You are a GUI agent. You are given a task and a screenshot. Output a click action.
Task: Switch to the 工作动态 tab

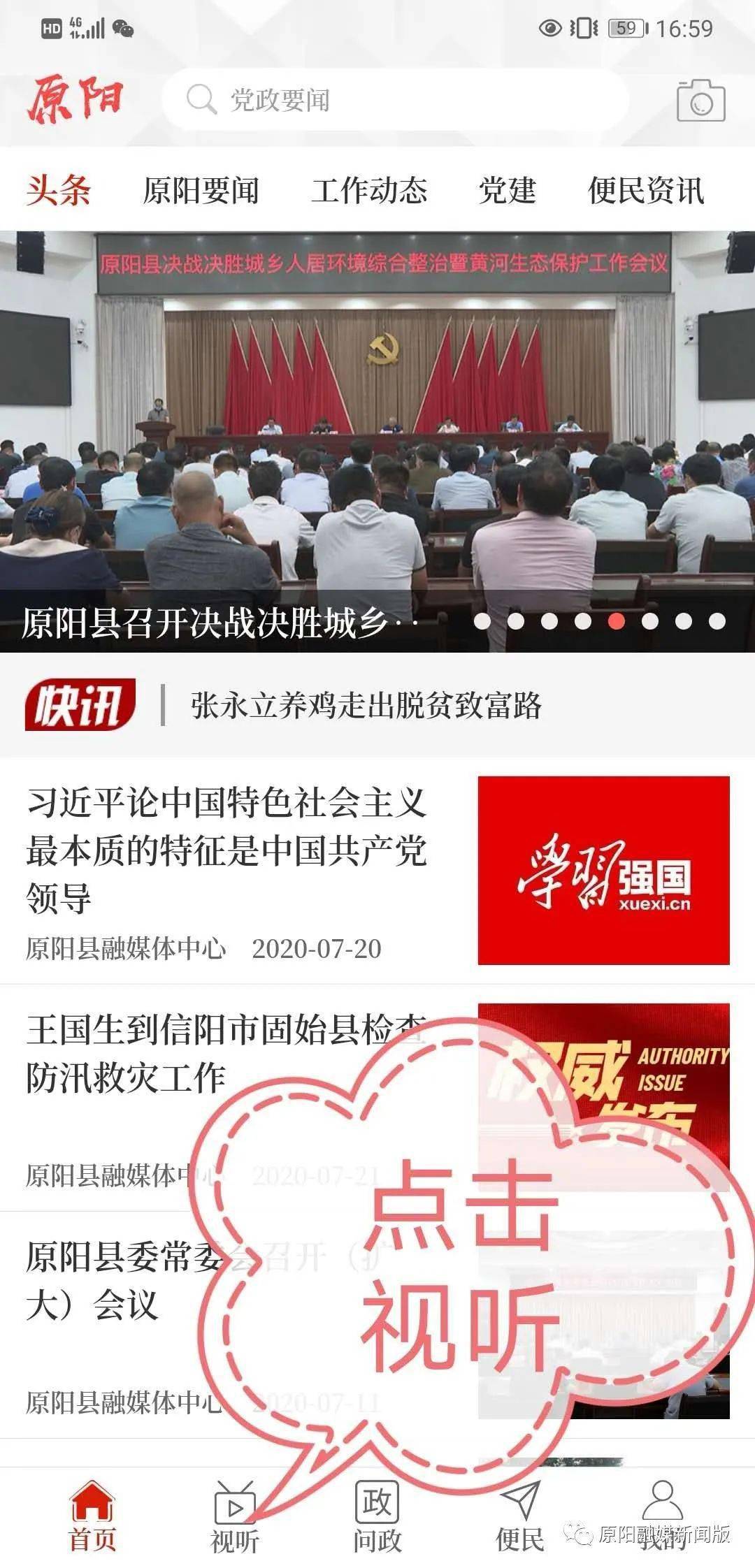point(368,191)
